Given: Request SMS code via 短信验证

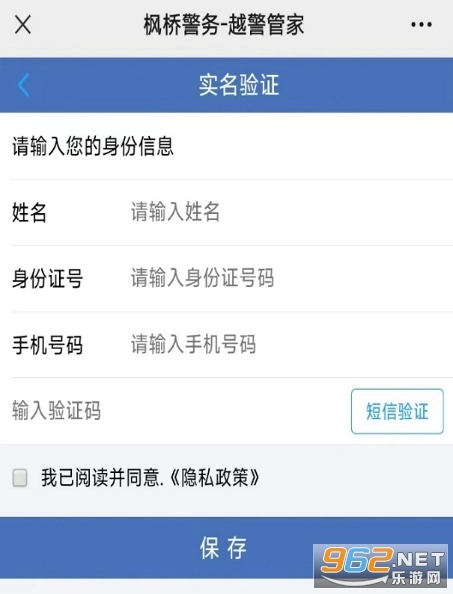Looking at the screenshot, I should click(x=397, y=411).
